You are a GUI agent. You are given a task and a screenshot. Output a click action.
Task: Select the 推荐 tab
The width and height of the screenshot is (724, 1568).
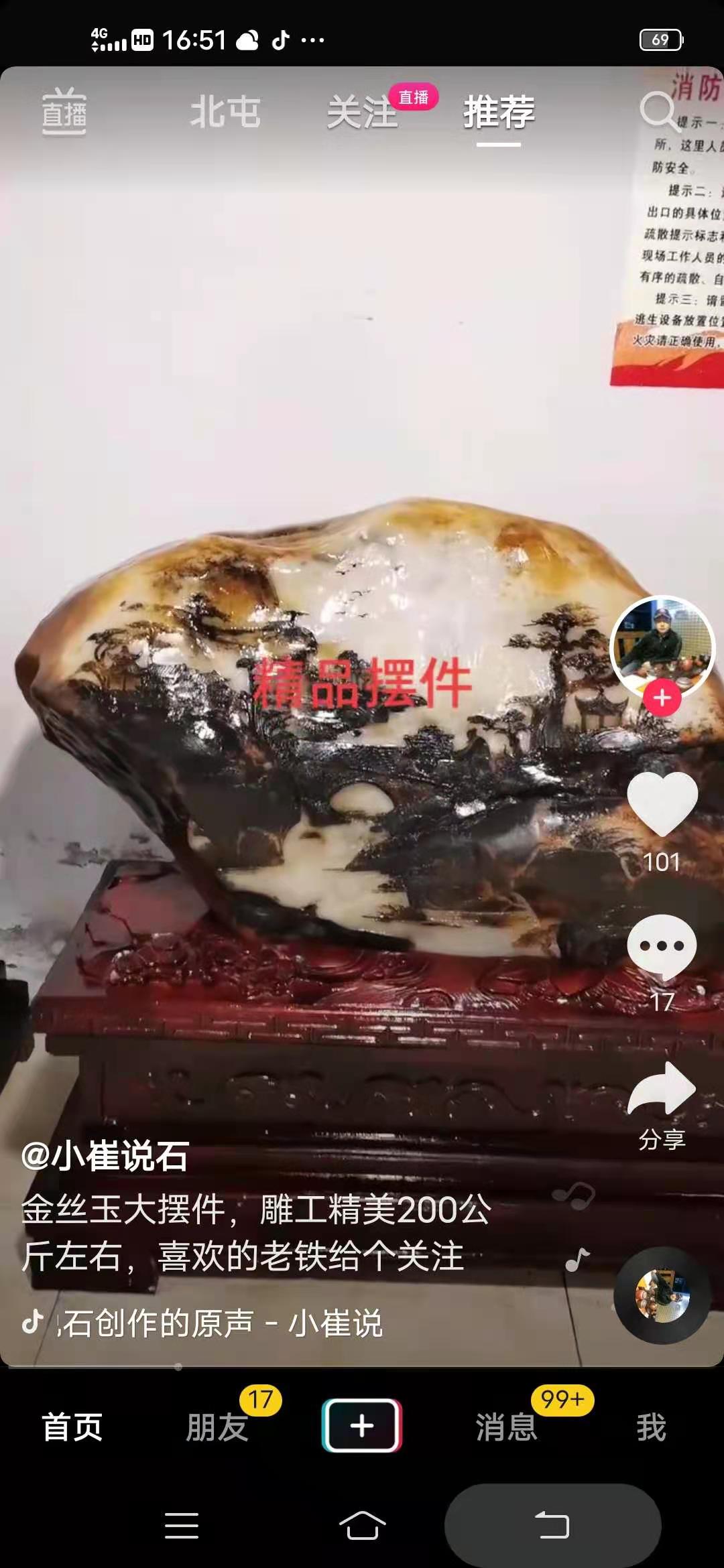pyautogui.click(x=499, y=112)
